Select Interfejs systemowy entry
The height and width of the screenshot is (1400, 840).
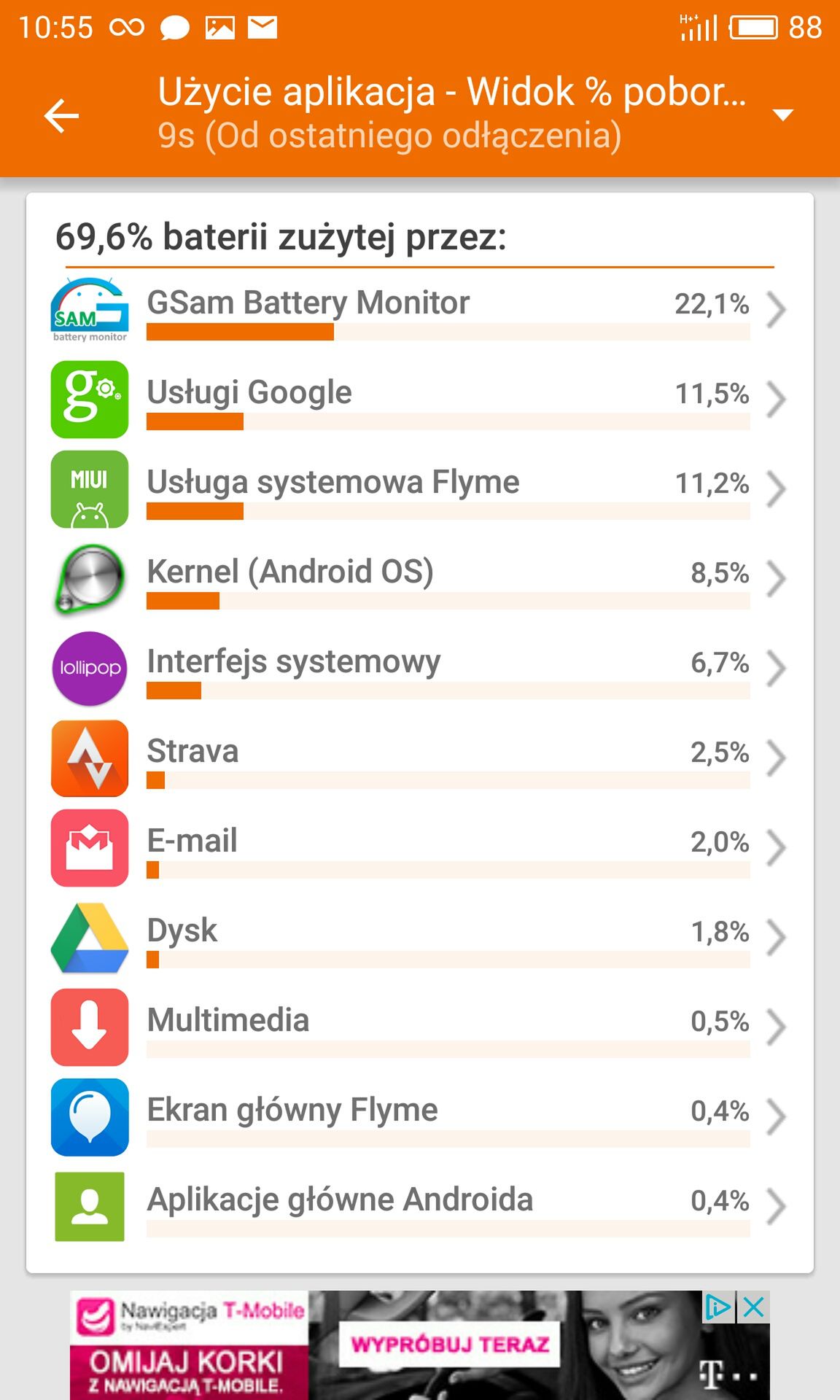(x=419, y=669)
